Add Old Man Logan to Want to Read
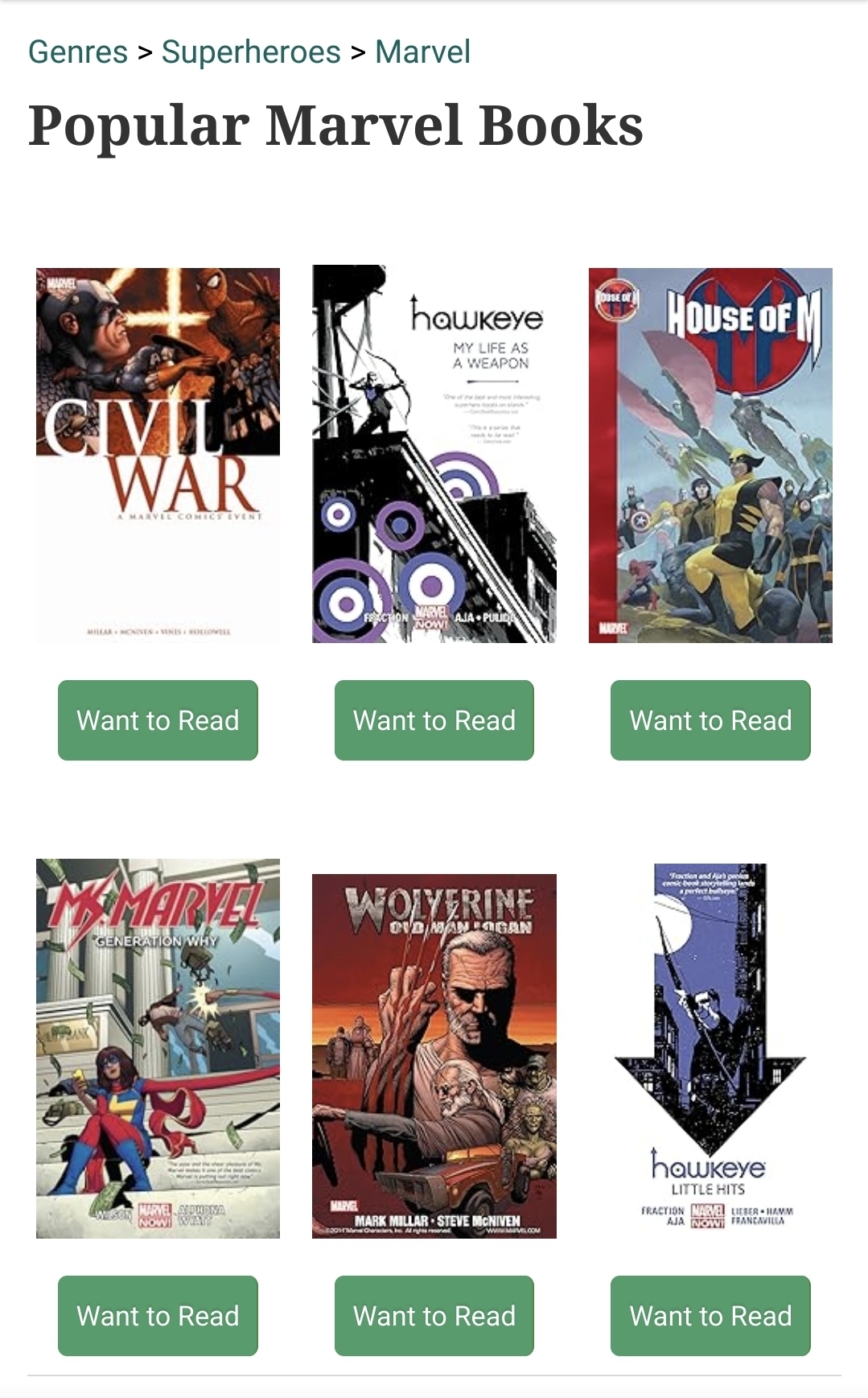Viewport: 868px width, 1398px height. [x=434, y=1316]
